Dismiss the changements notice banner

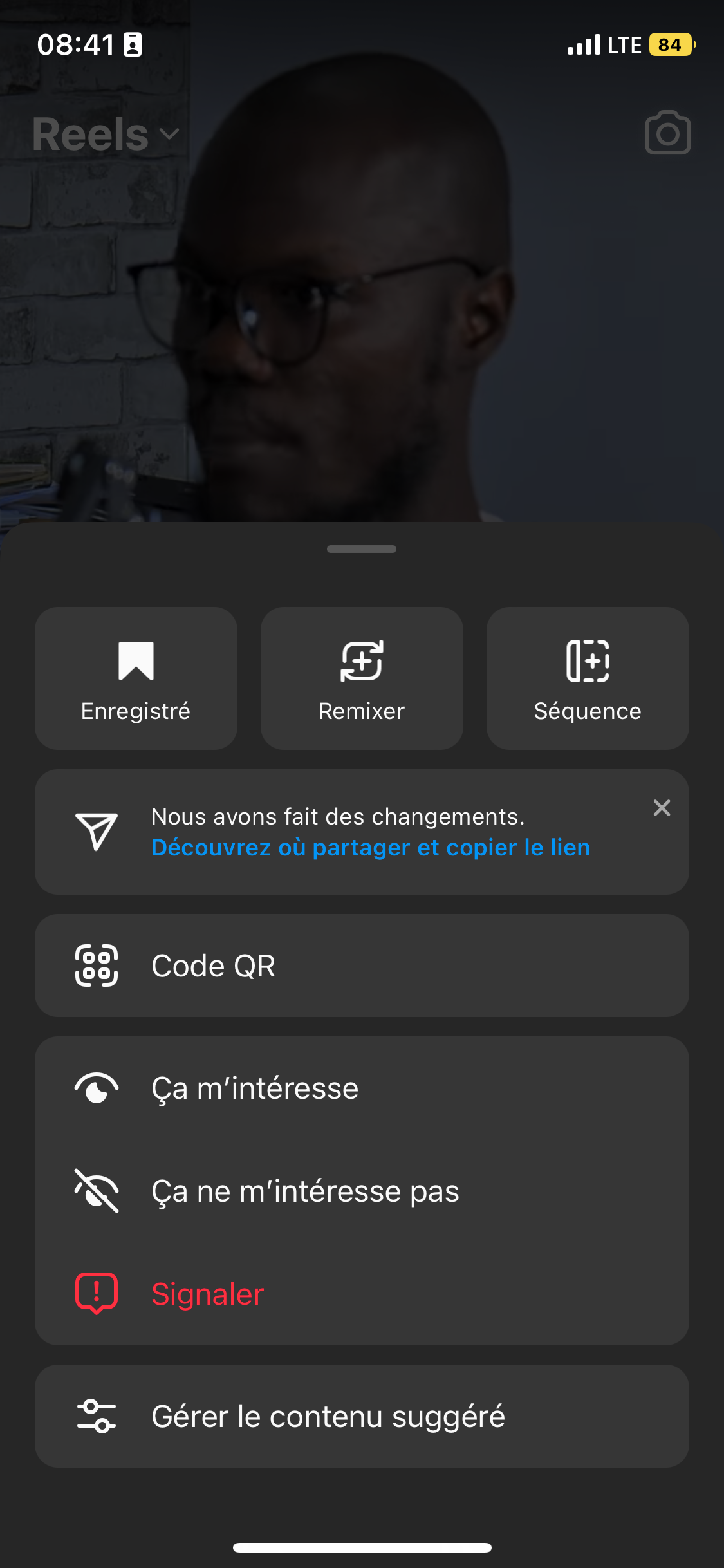(x=662, y=808)
